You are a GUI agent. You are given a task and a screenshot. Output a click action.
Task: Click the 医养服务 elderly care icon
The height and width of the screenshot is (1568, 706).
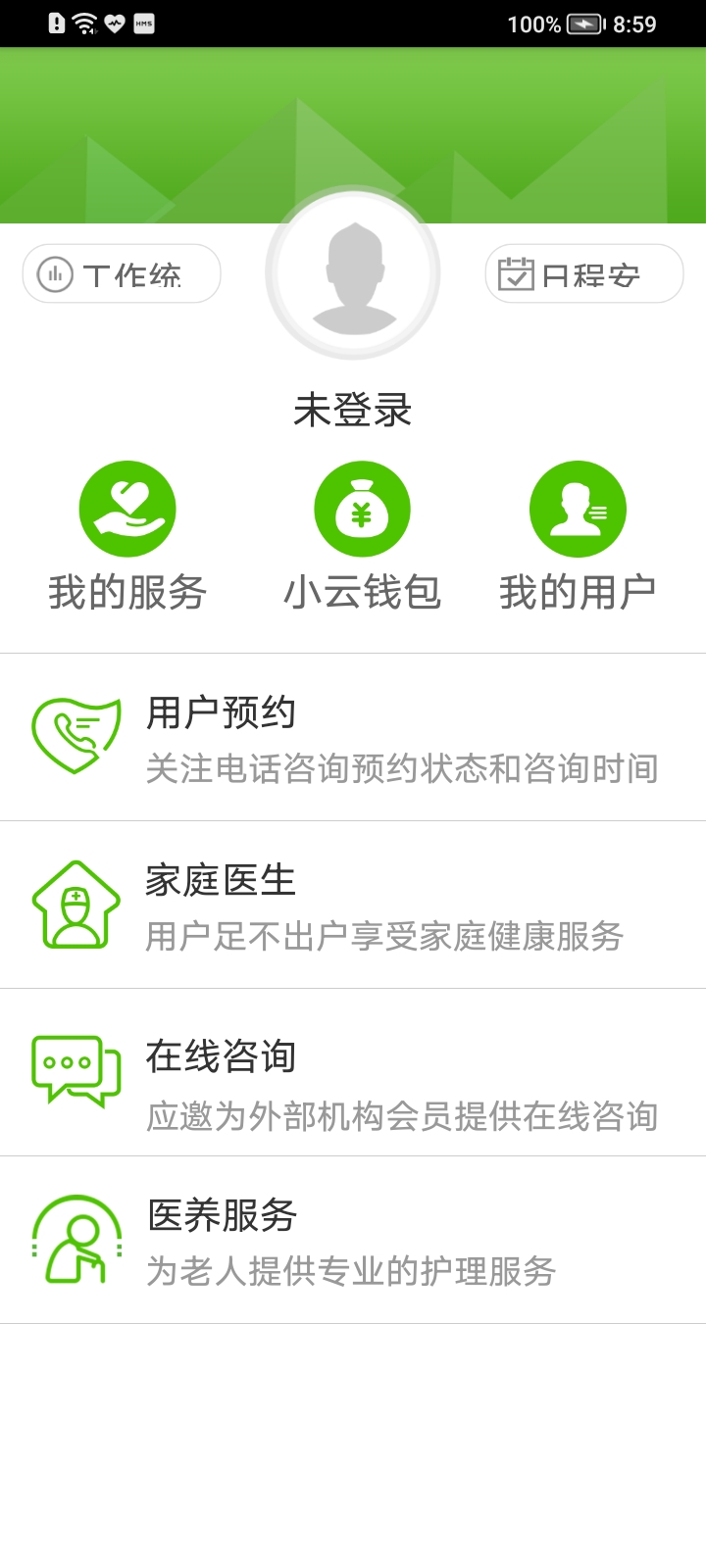76,1239
